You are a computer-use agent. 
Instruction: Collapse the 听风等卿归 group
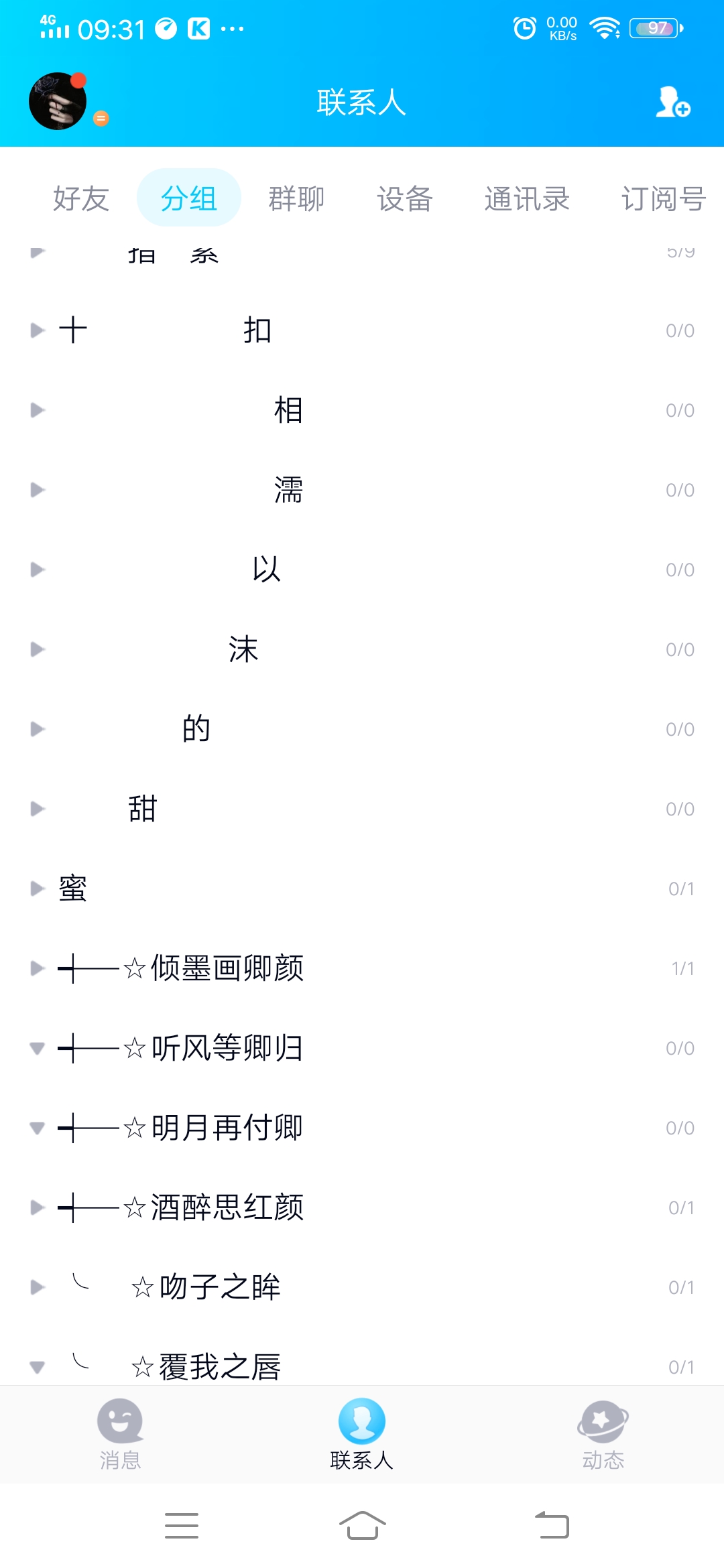click(x=362, y=1048)
